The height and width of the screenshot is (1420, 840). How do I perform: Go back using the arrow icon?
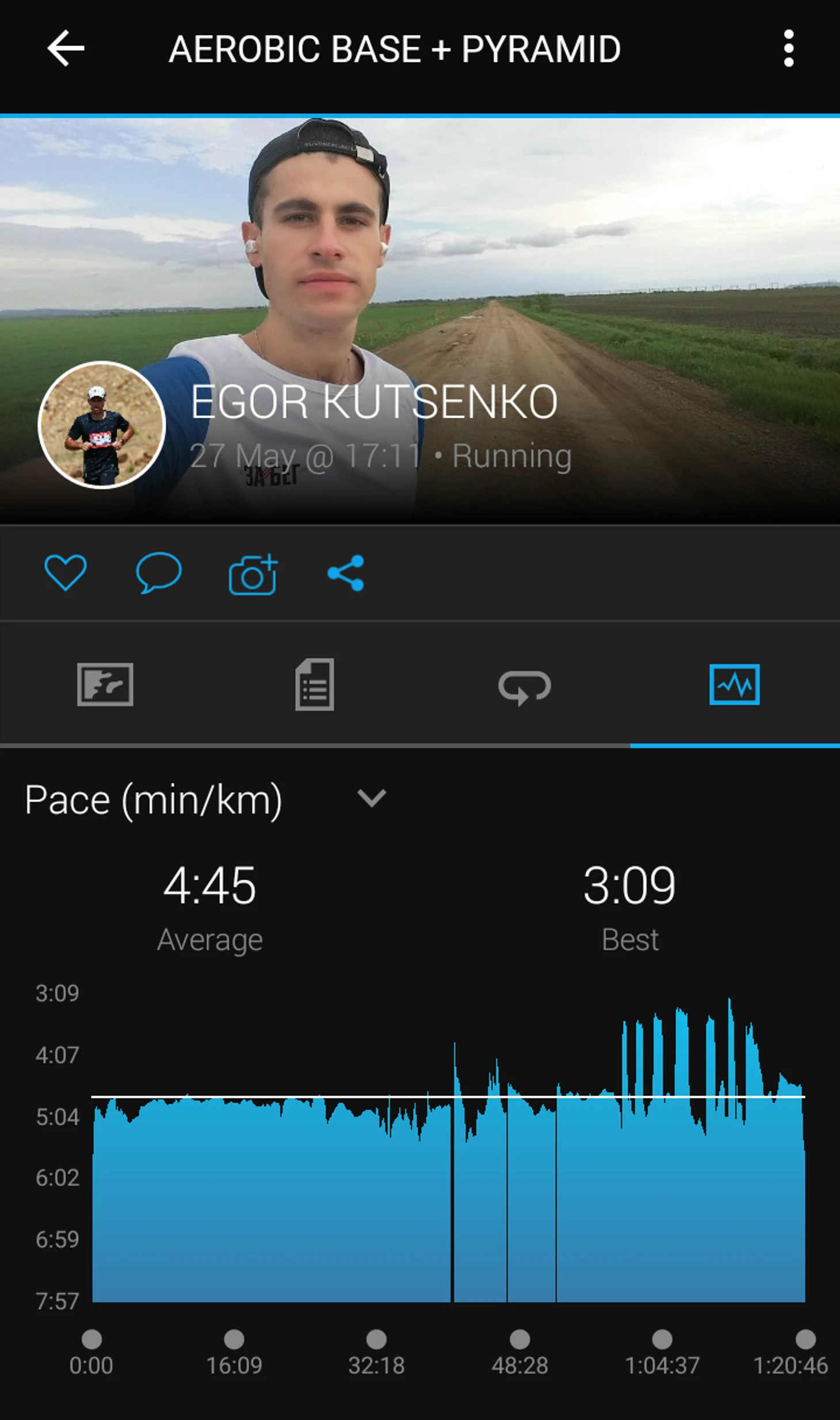click(x=66, y=48)
